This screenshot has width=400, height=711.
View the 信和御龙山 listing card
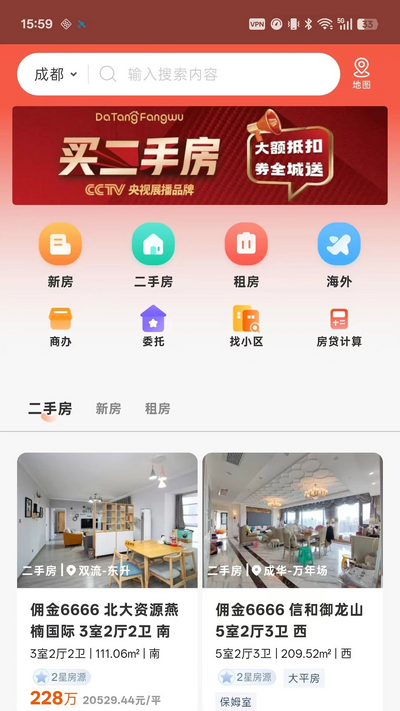(x=293, y=582)
